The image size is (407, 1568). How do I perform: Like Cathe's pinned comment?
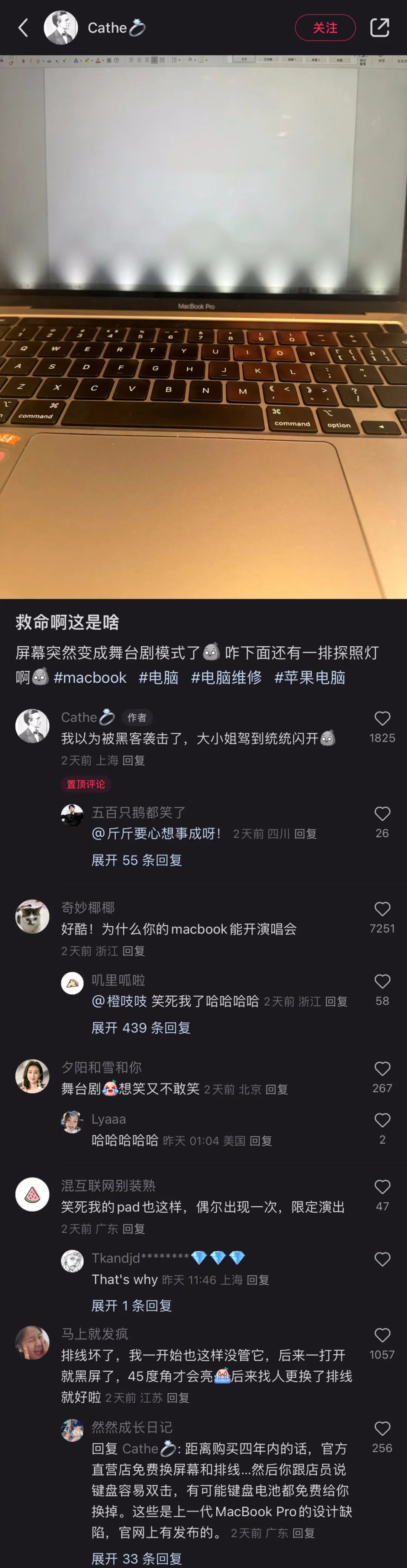[x=382, y=719]
